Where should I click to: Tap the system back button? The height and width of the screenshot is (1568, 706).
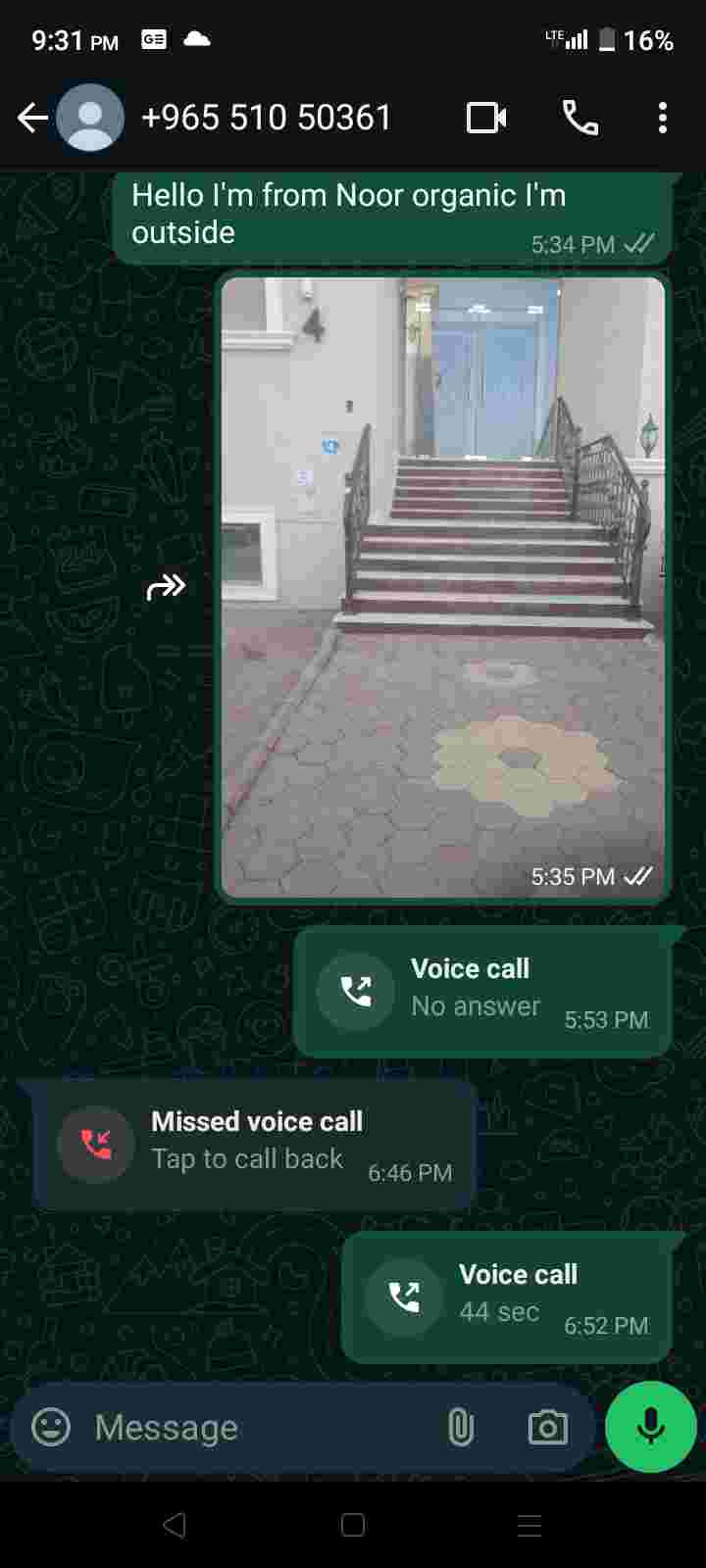[176, 1525]
